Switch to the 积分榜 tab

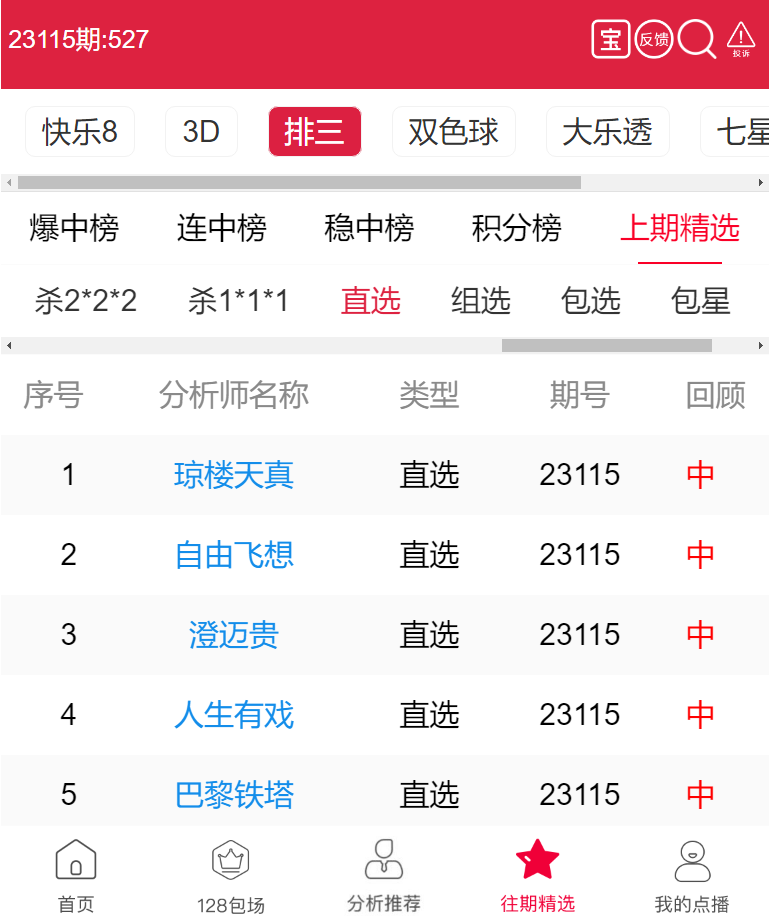(x=517, y=229)
